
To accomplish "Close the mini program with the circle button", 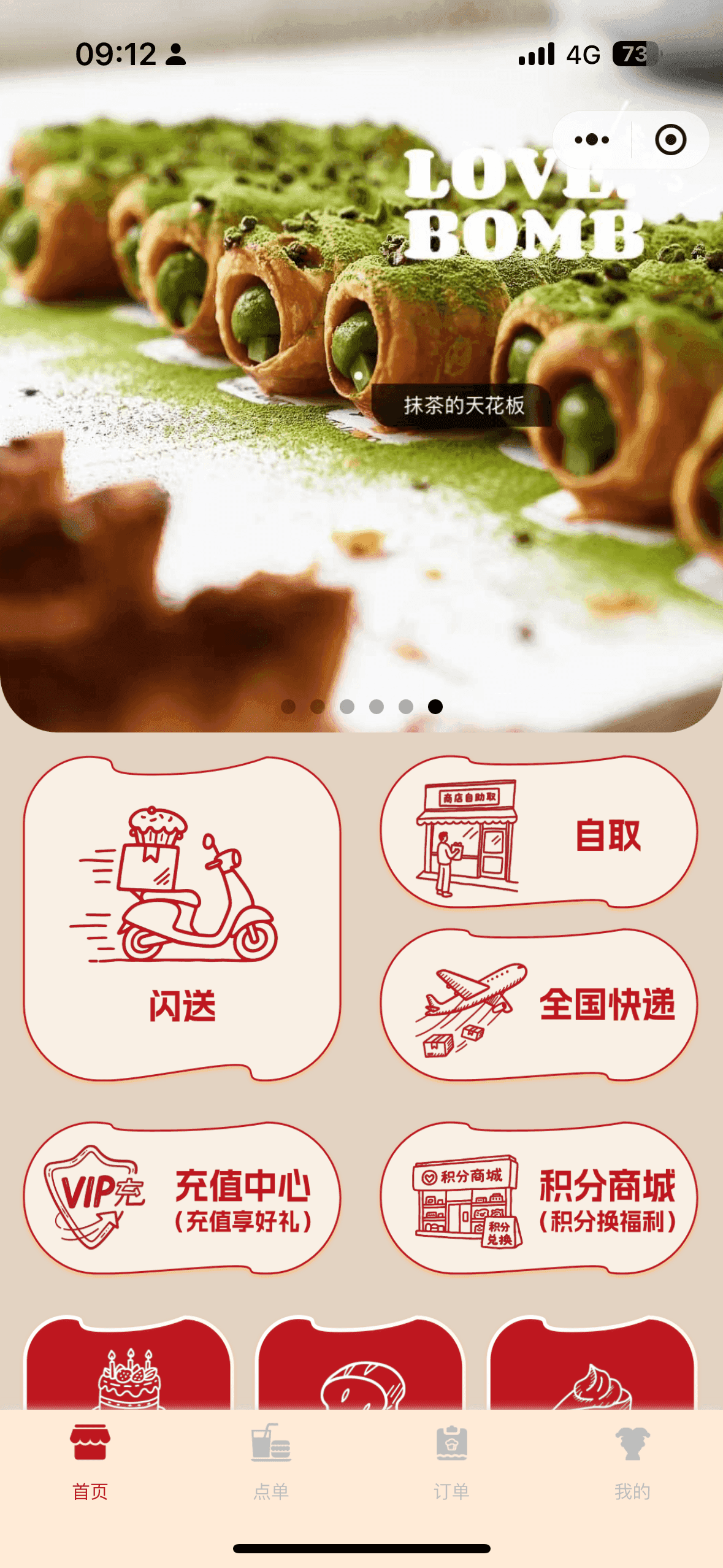I will 670,140.
